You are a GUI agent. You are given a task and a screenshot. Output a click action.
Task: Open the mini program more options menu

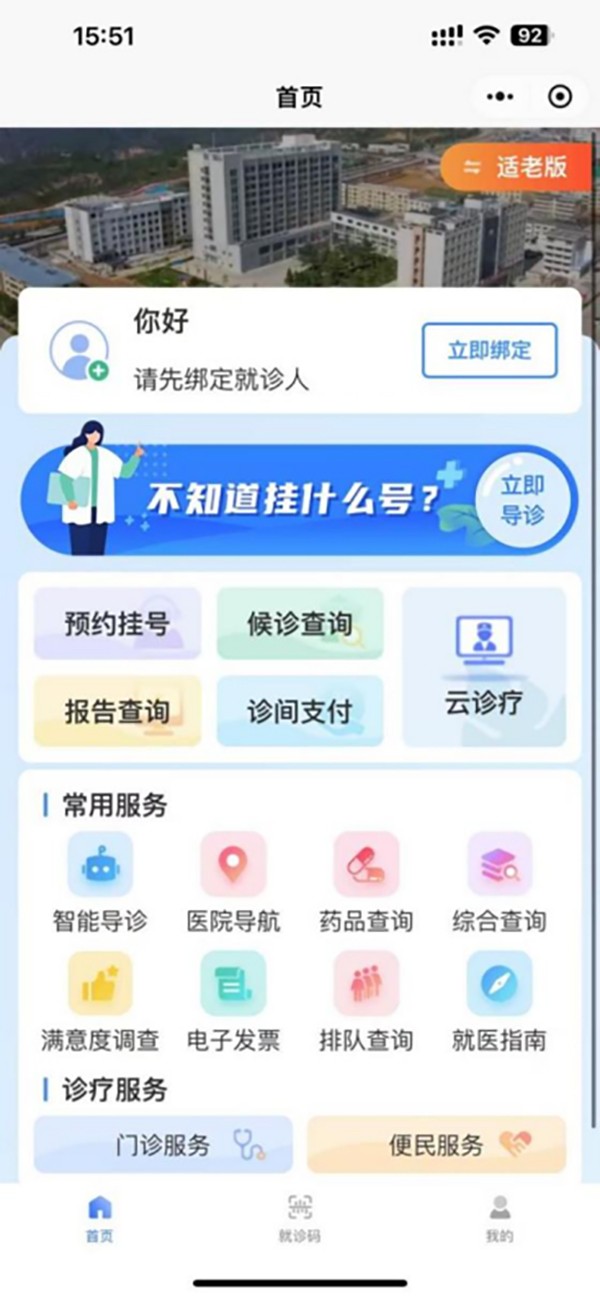pos(500,97)
